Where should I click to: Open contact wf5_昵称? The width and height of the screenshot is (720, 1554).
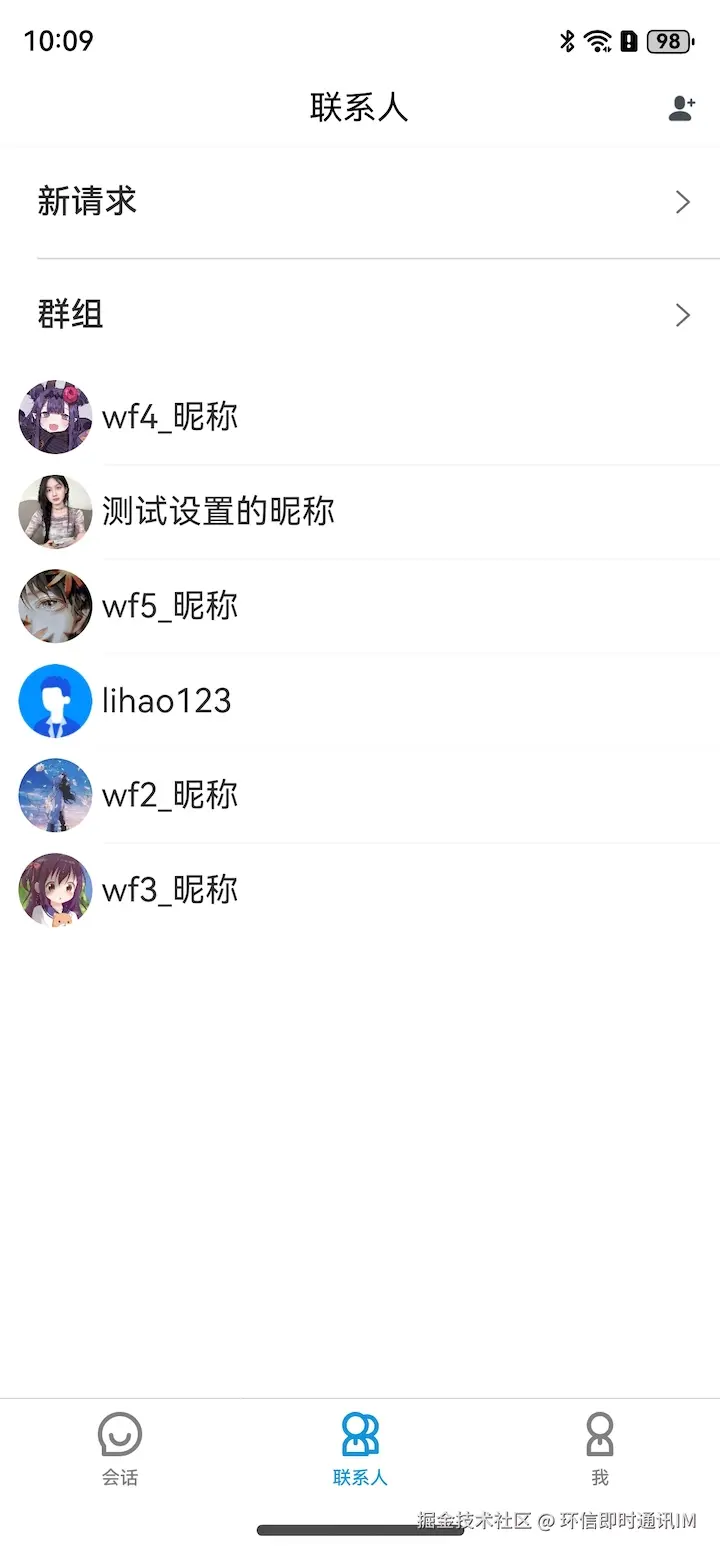[170, 606]
